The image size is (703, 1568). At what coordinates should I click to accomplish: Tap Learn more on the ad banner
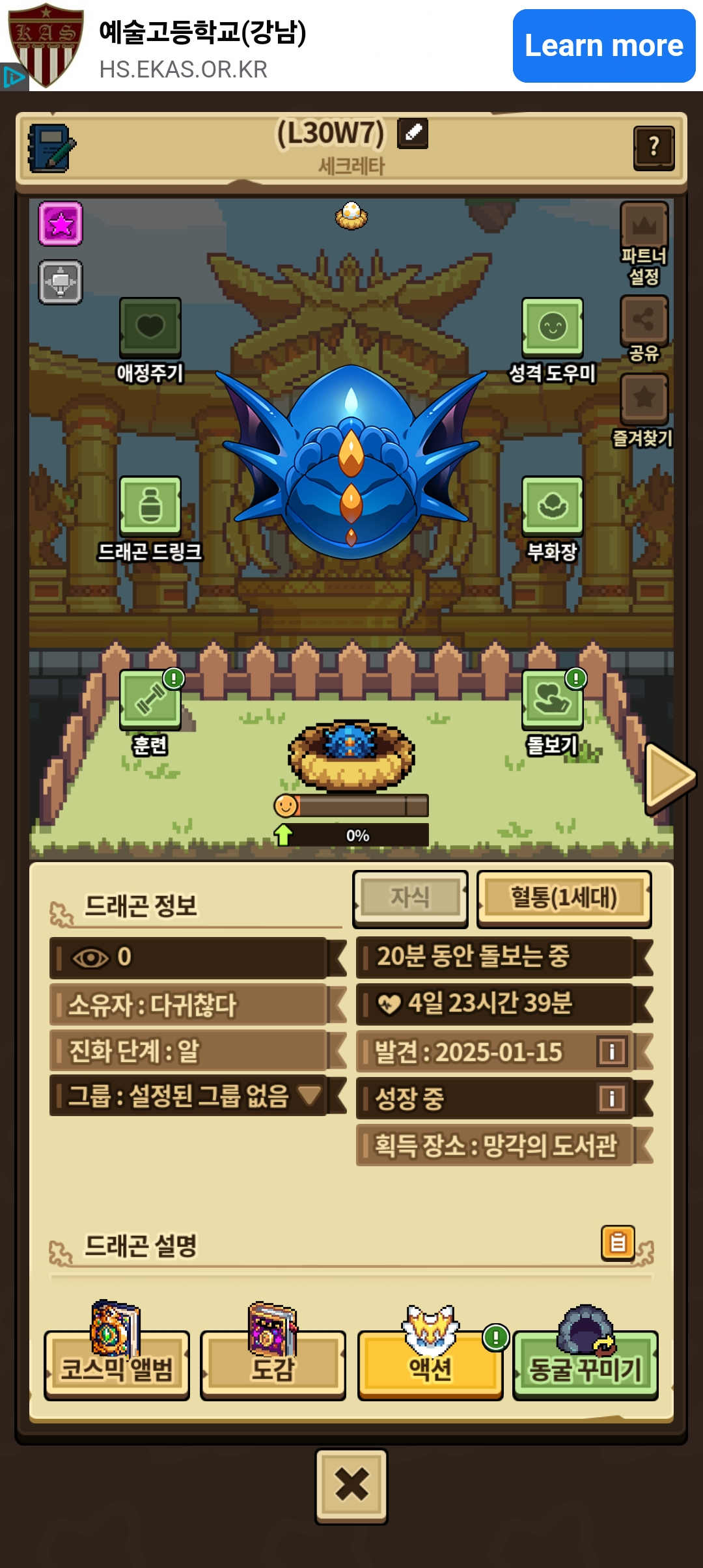tap(604, 46)
